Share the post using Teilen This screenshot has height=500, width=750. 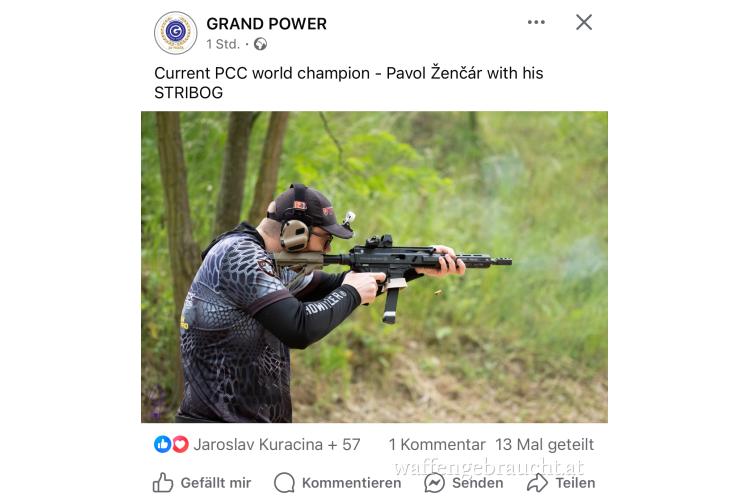click(561, 482)
